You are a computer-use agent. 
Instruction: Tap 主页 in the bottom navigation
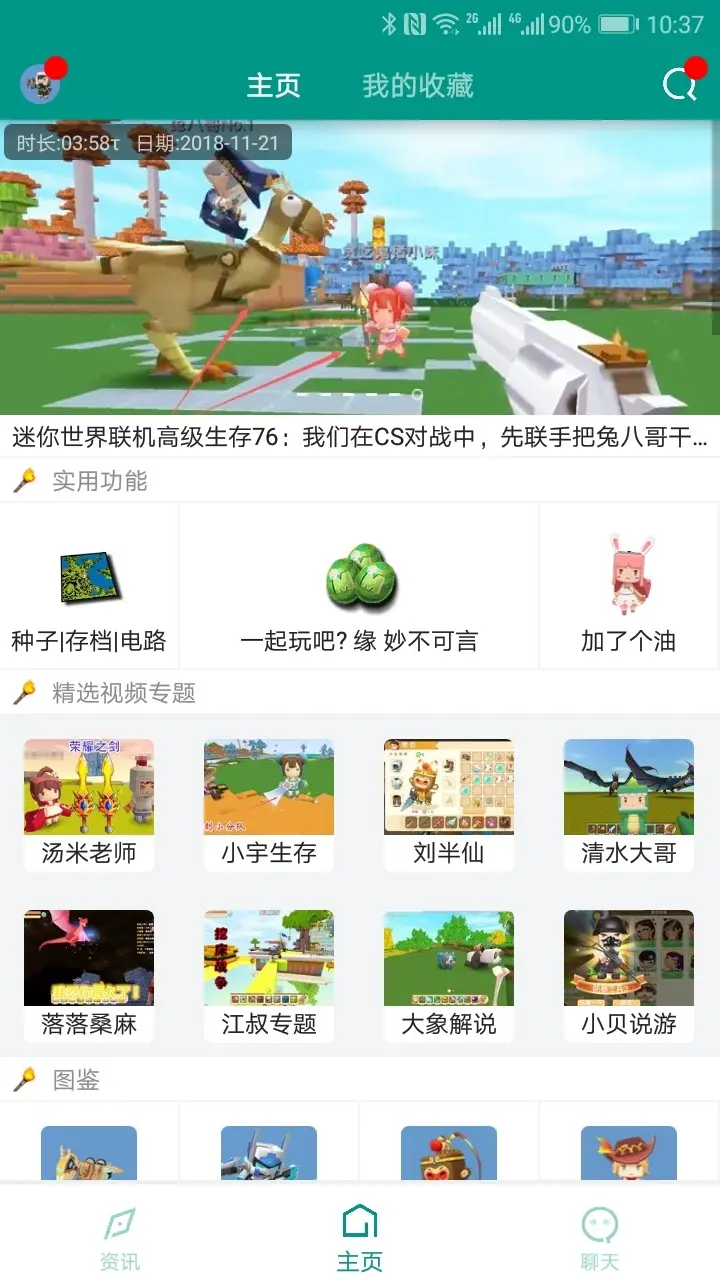360,1238
